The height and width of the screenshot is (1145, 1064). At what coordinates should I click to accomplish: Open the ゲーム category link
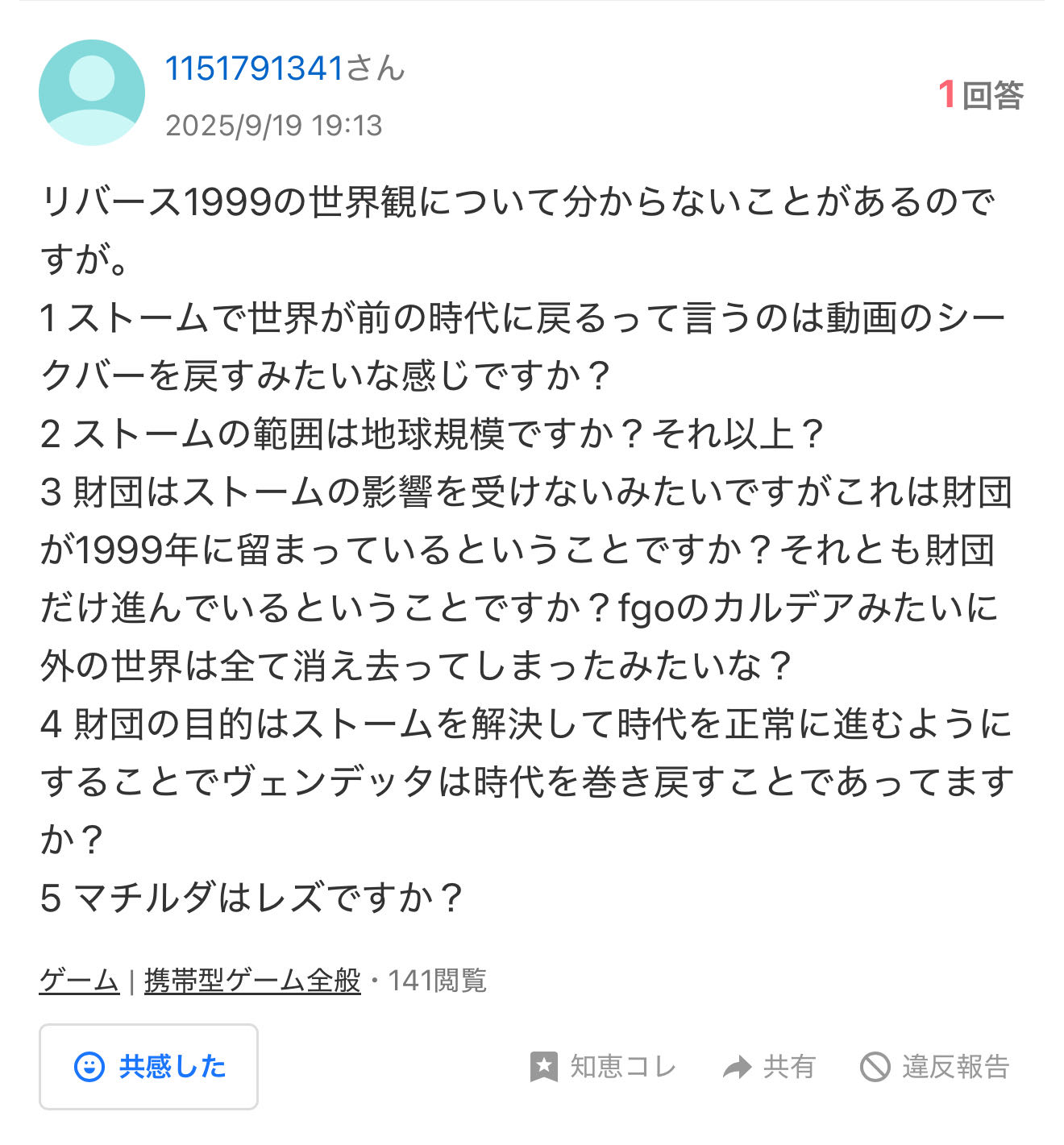coord(79,981)
